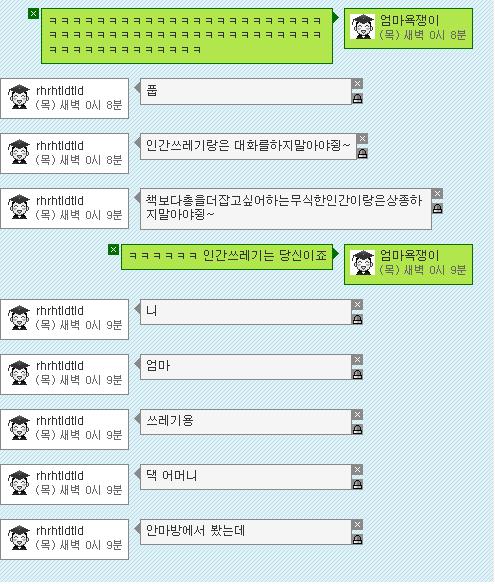Delete the long ㅋㅋㅋ green message

(34, 14)
